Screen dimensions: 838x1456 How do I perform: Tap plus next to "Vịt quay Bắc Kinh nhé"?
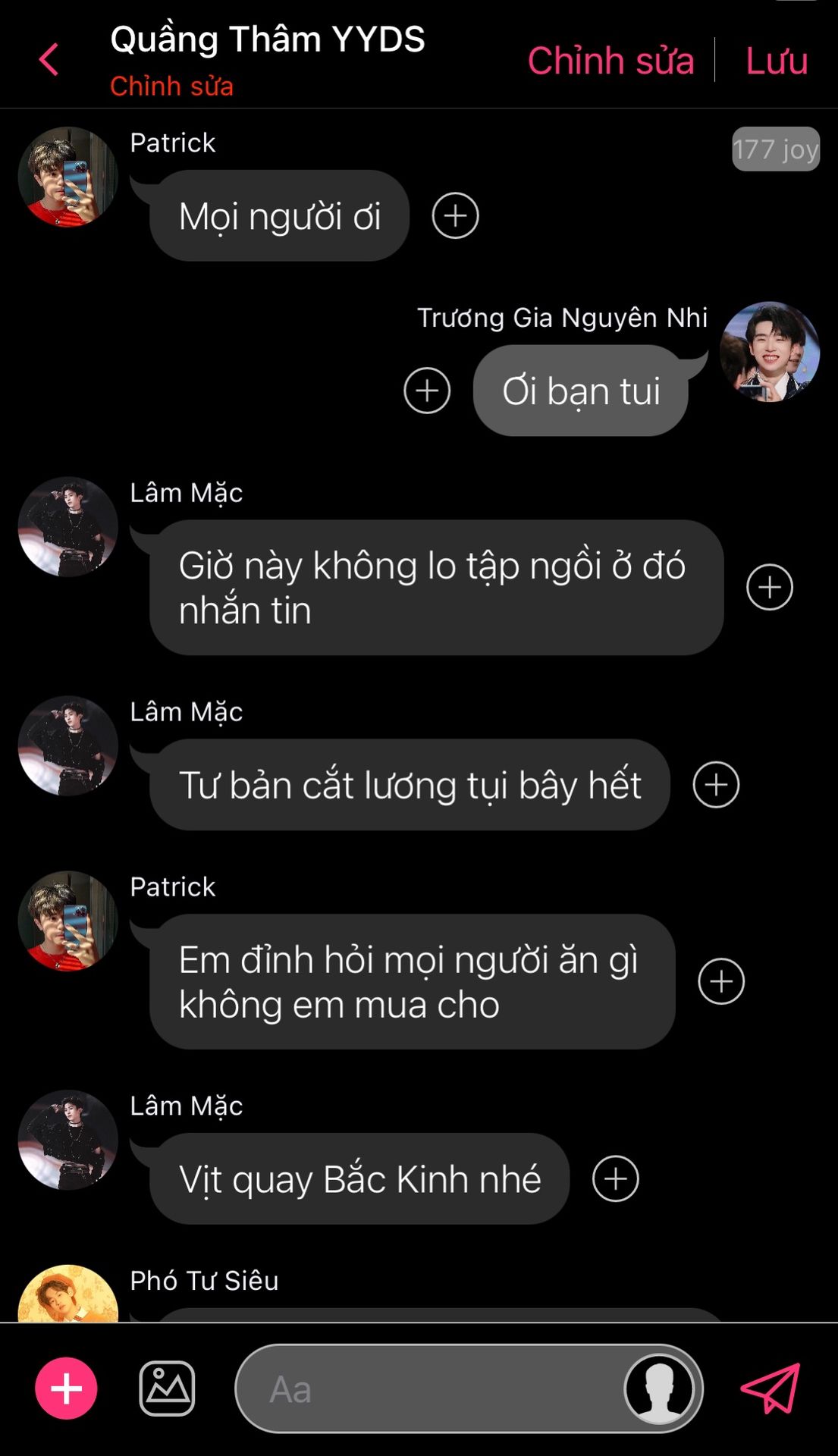coord(615,1179)
